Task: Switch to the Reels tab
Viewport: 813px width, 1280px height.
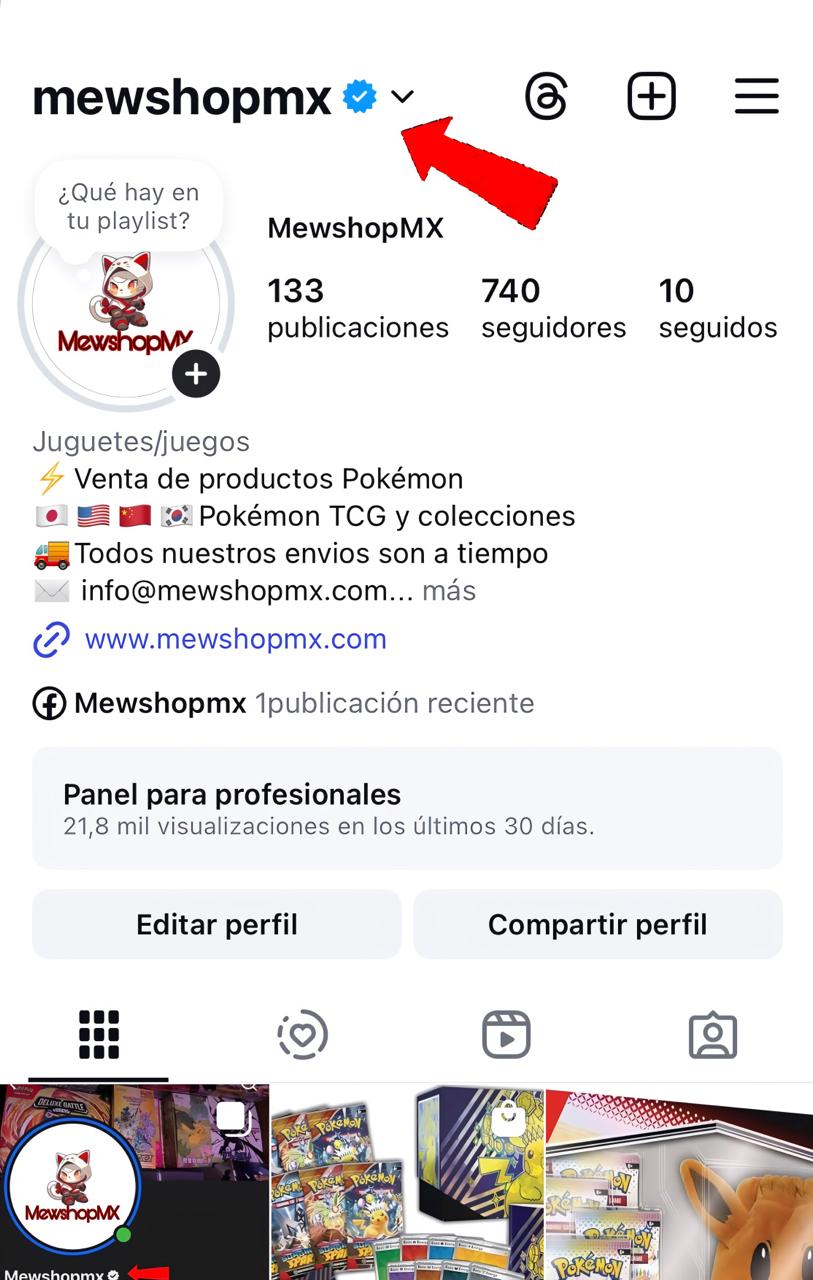Action: pyautogui.click(x=506, y=1034)
